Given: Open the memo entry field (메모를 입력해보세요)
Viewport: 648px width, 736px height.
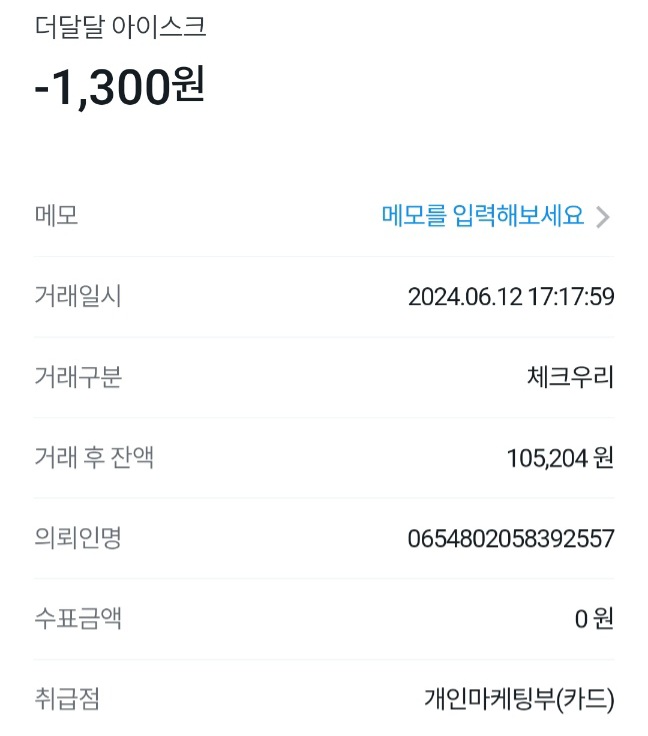Looking at the screenshot, I should click(x=483, y=216).
